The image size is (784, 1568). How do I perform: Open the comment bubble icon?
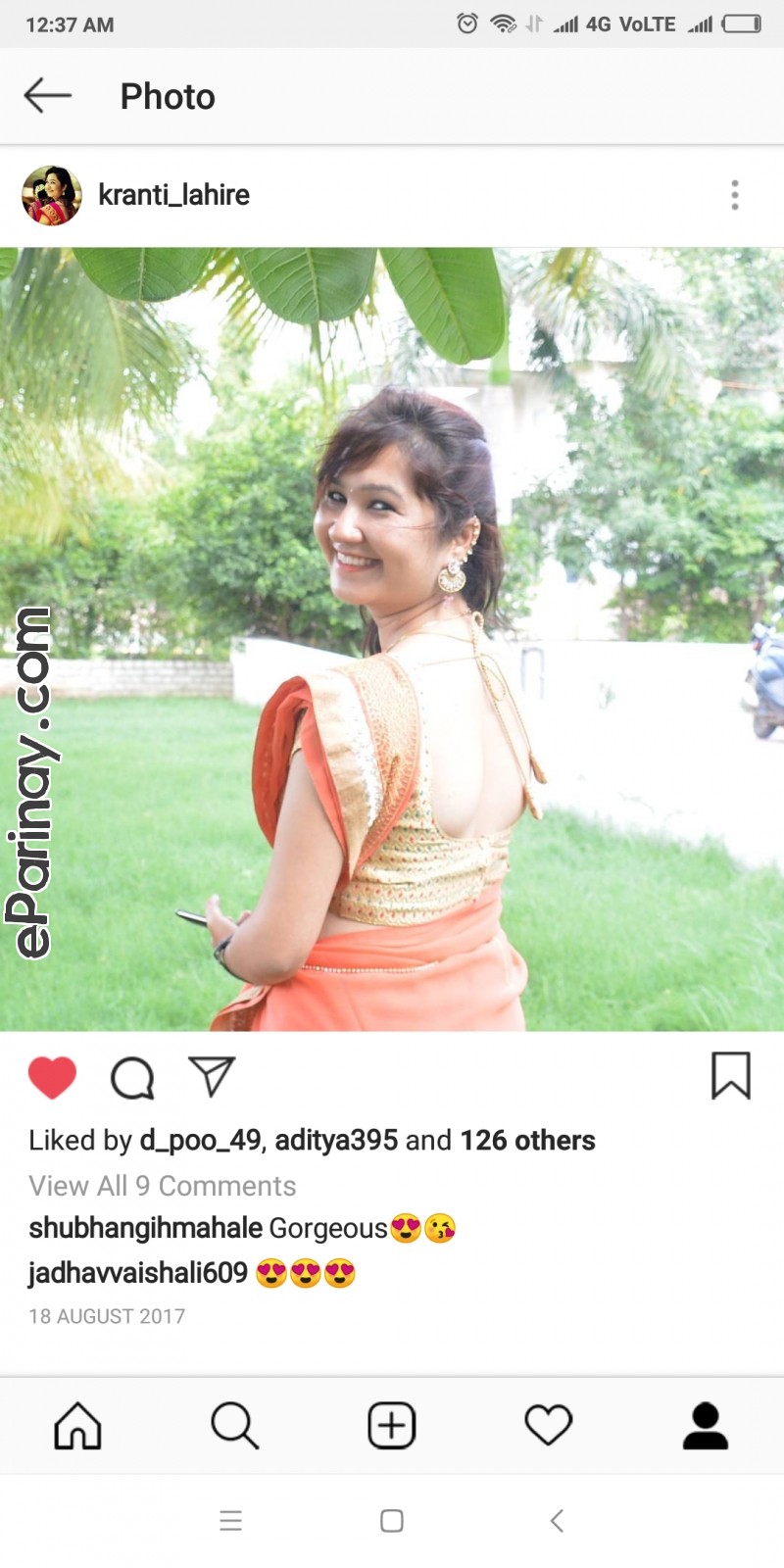point(132,1077)
